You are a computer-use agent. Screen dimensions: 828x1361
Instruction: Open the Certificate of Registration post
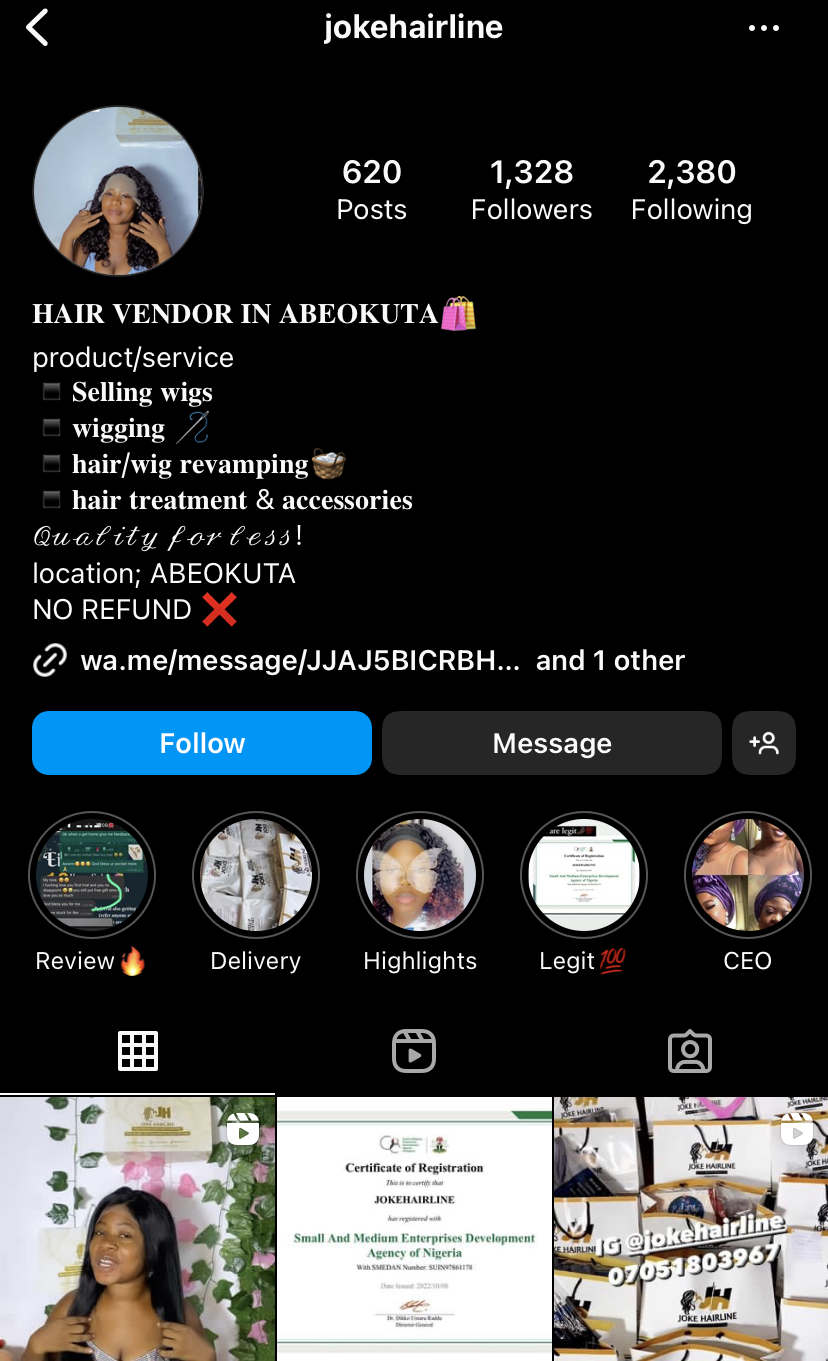(414, 1230)
